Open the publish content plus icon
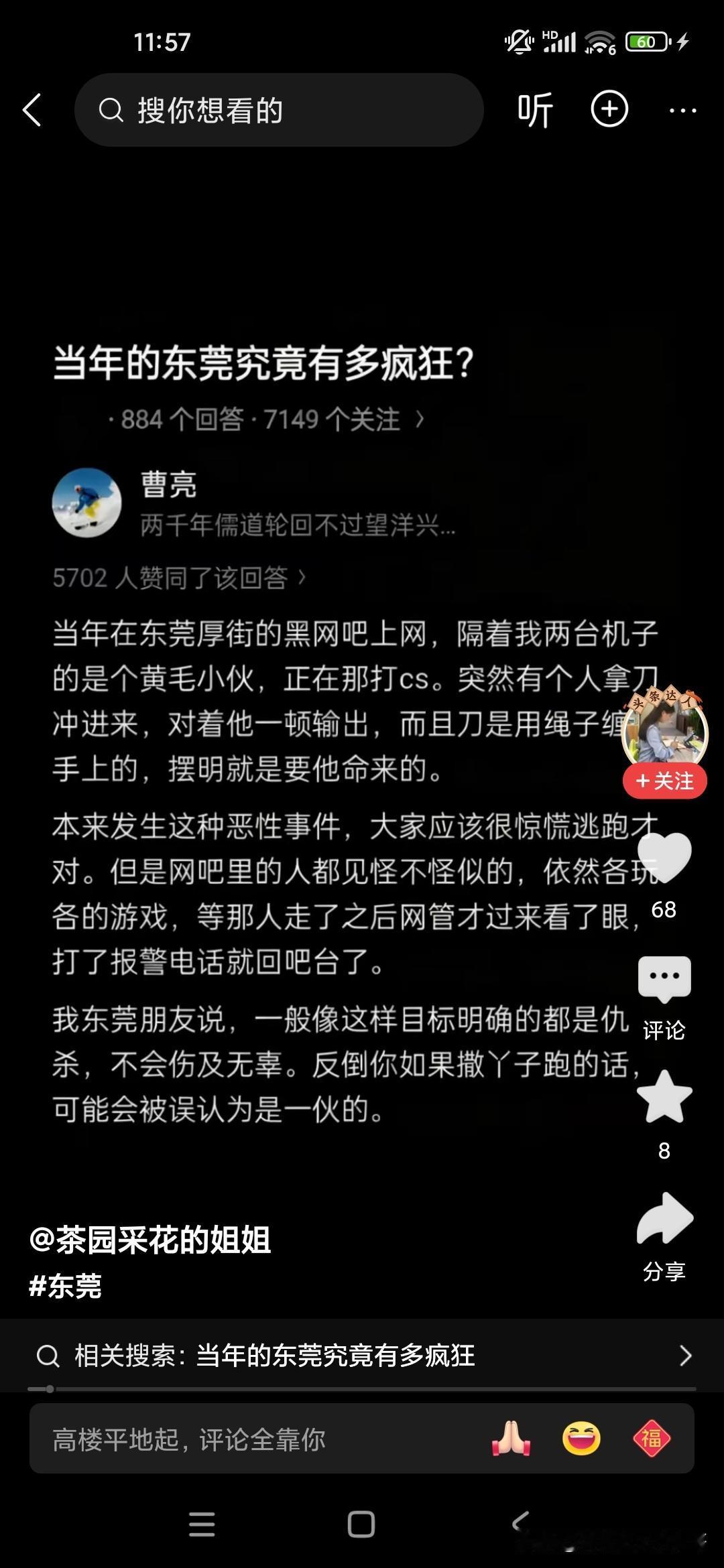This screenshot has width=724, height=1568. [x=610, y=109]
